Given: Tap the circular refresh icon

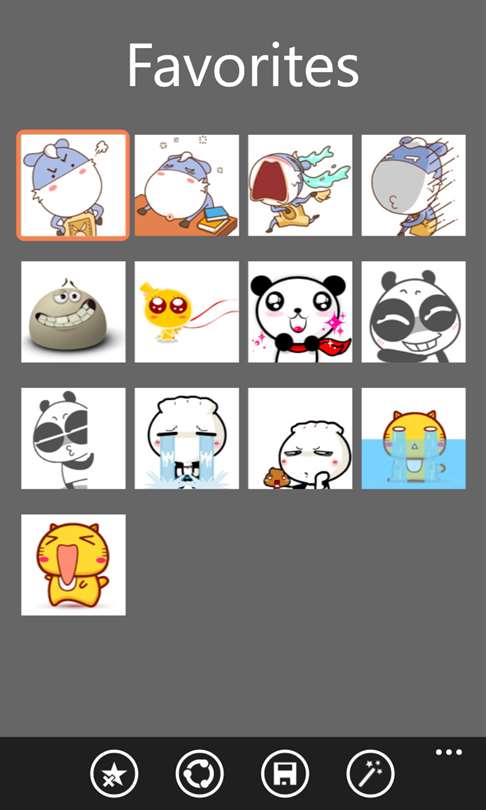Looking at the screenshot, I should coord(199,774).
